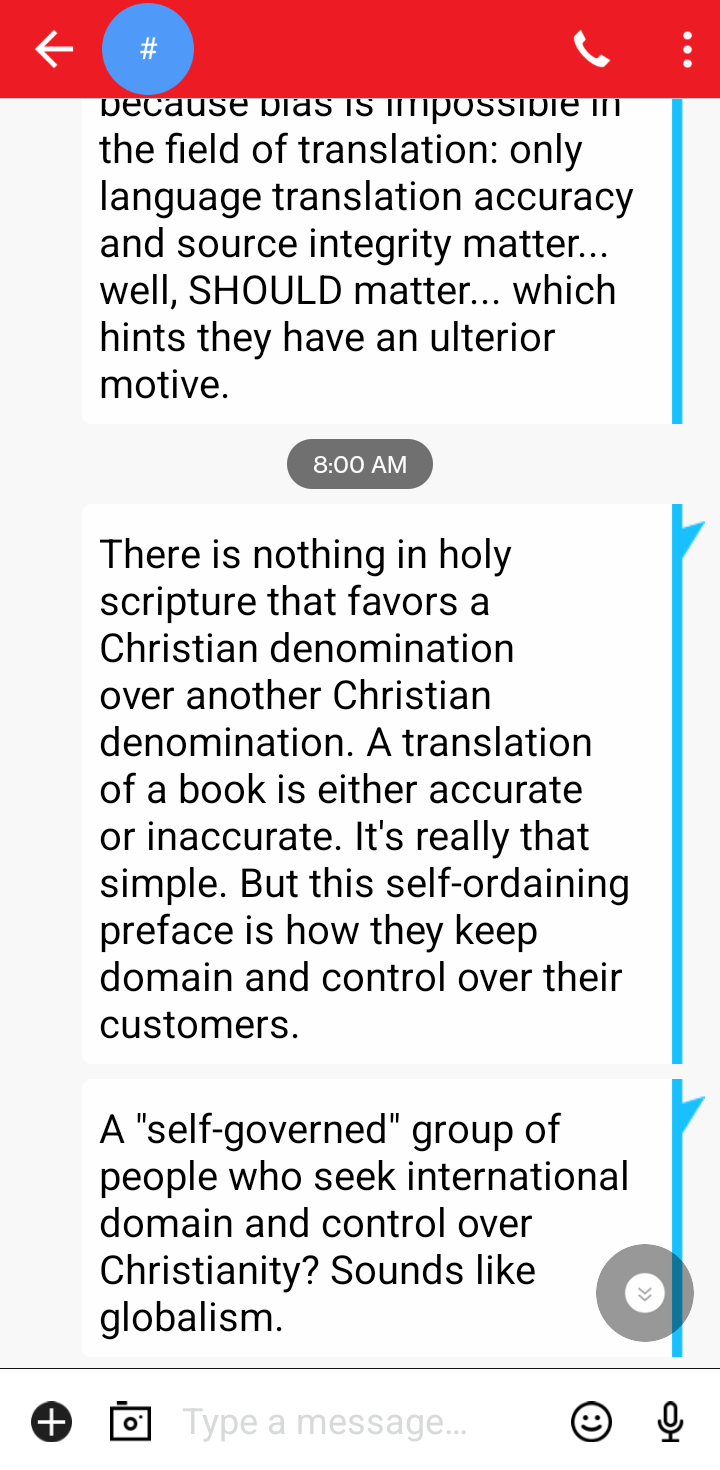Call this contact with the phone icon
The image size is (720, 1470).
pyautogui.click(x=591, y=49)
